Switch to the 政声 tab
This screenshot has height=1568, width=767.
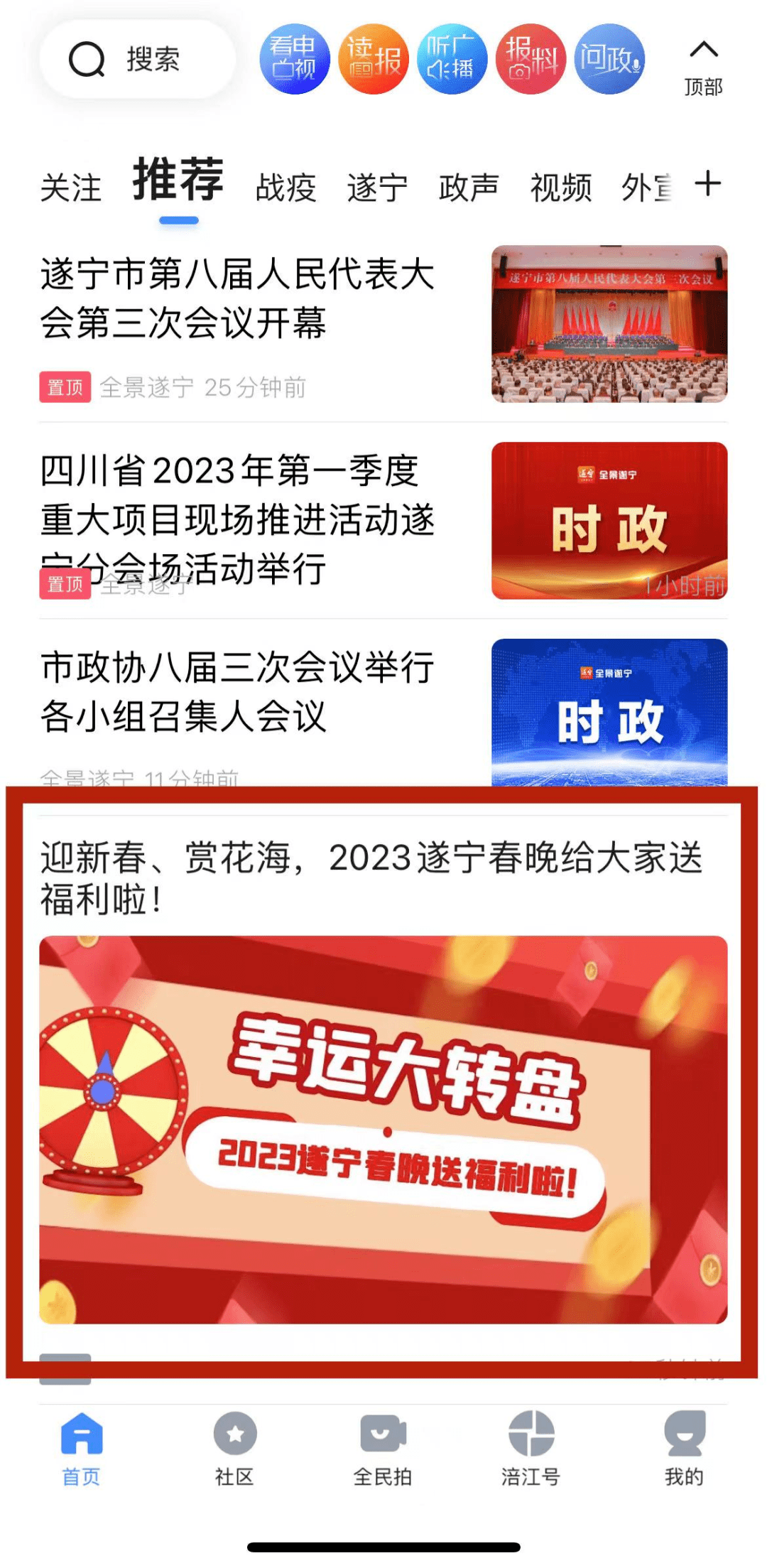pos(469,188)
